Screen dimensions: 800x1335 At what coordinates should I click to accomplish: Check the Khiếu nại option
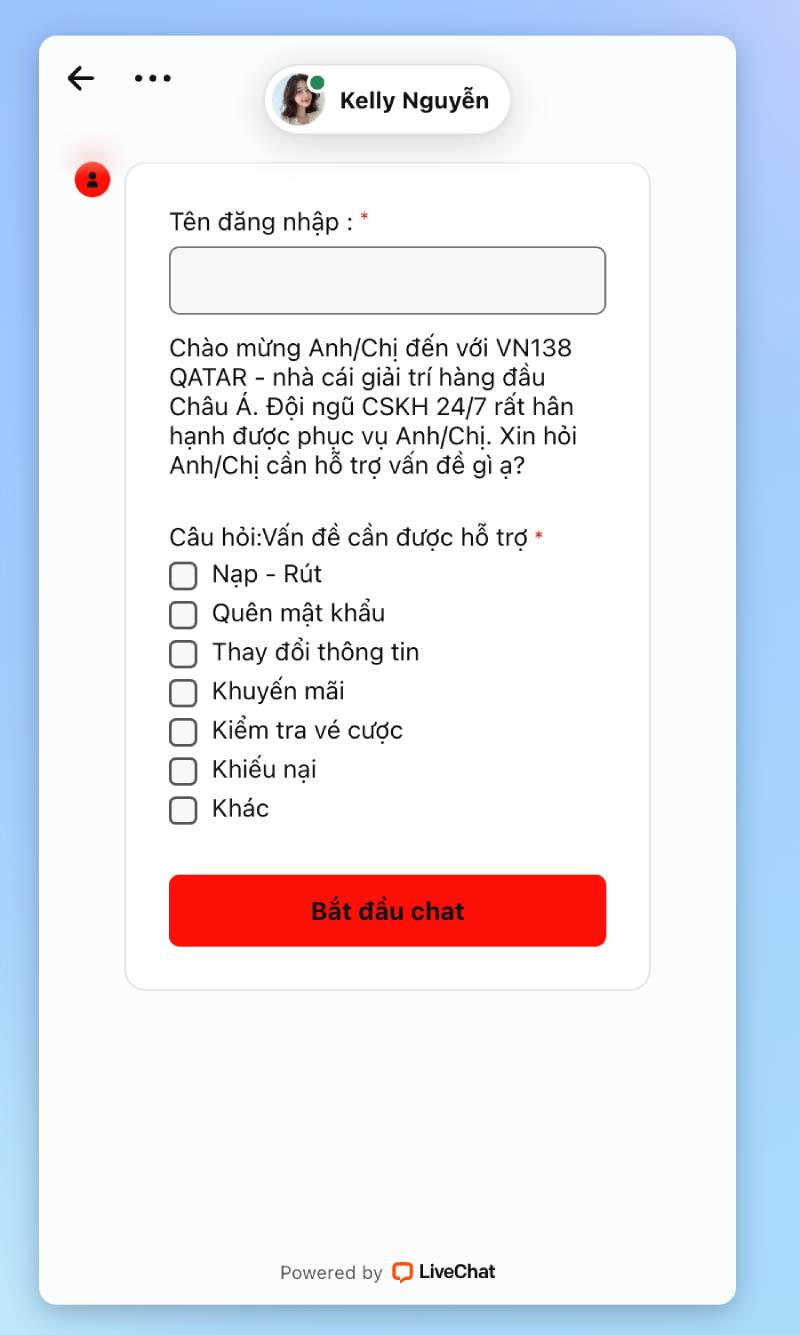pyautogui.click(x=183, y=770)
